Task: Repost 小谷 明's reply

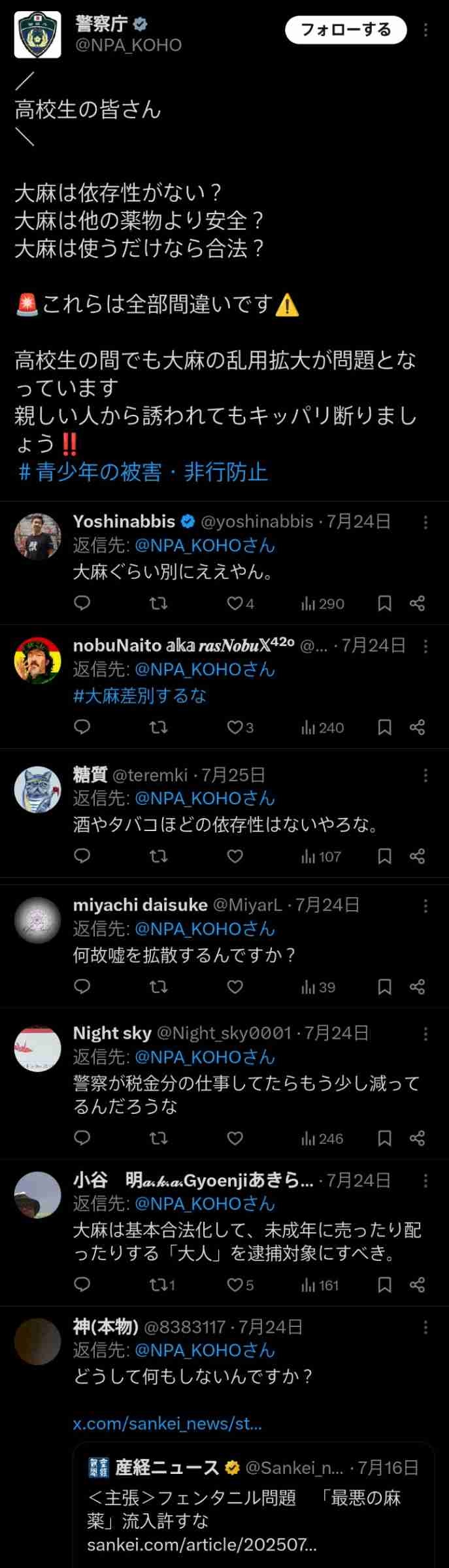Action: pos(159,1285)
